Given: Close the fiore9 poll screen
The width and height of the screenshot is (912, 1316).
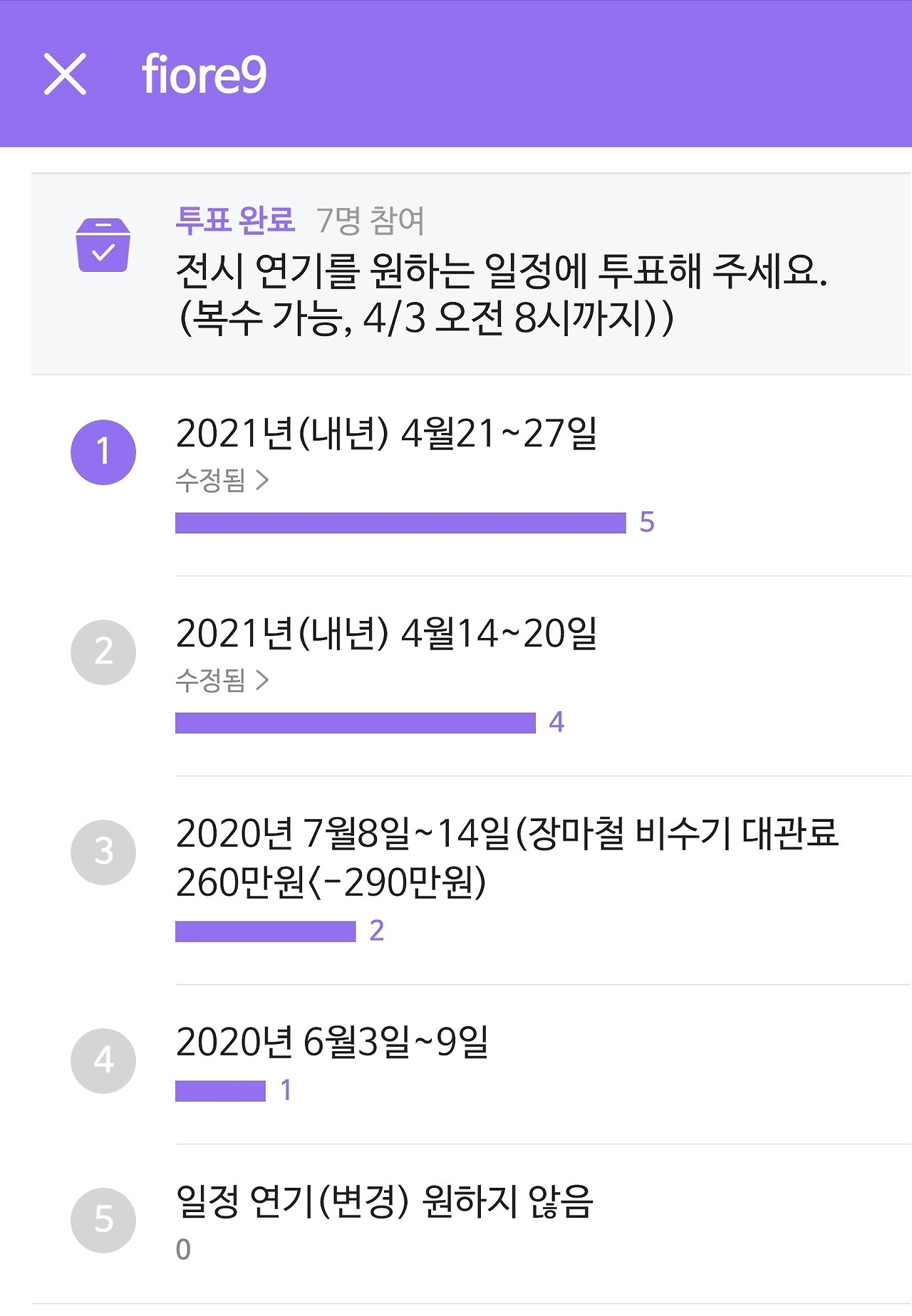Looking at the screenshot, I should click(65, 74).
